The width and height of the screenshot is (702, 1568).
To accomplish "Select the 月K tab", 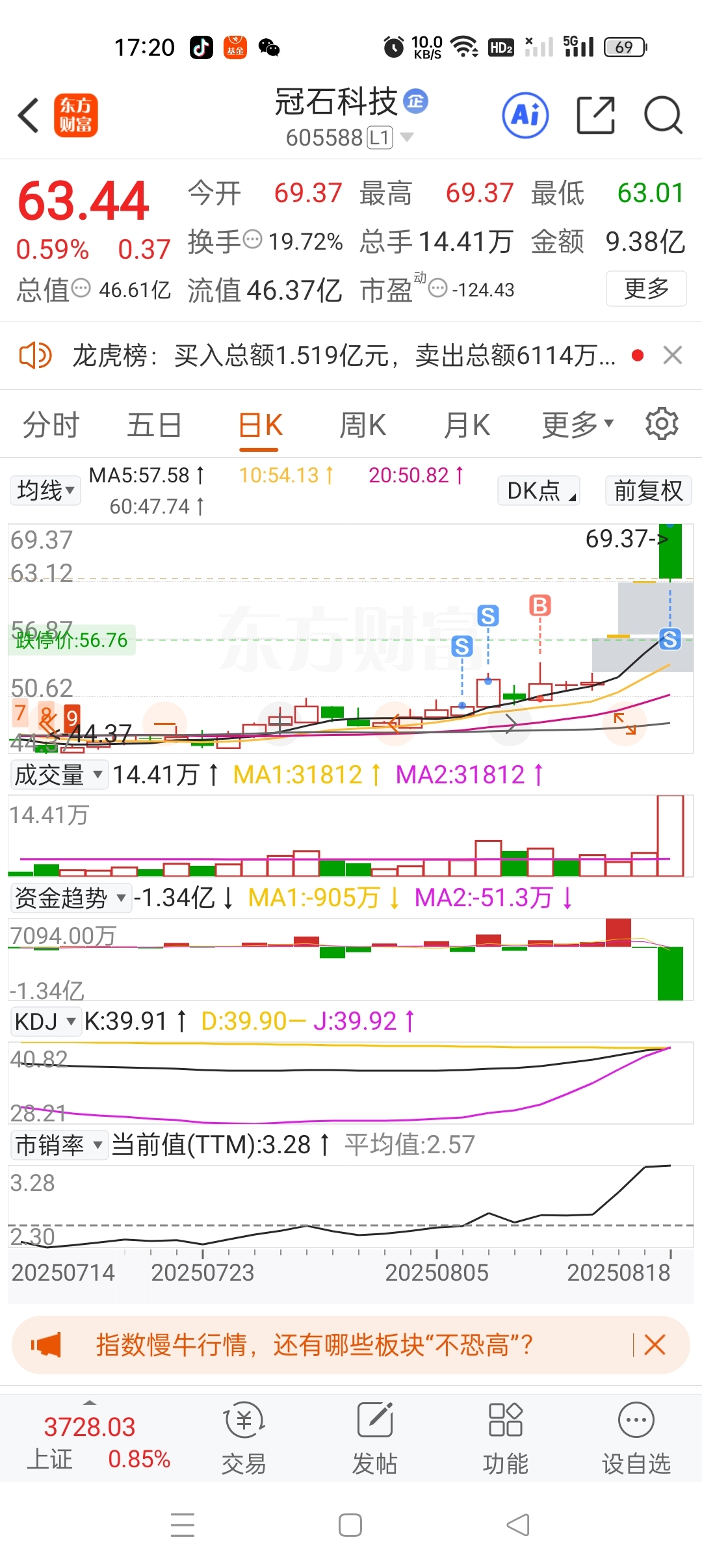I will coord(466,425).
